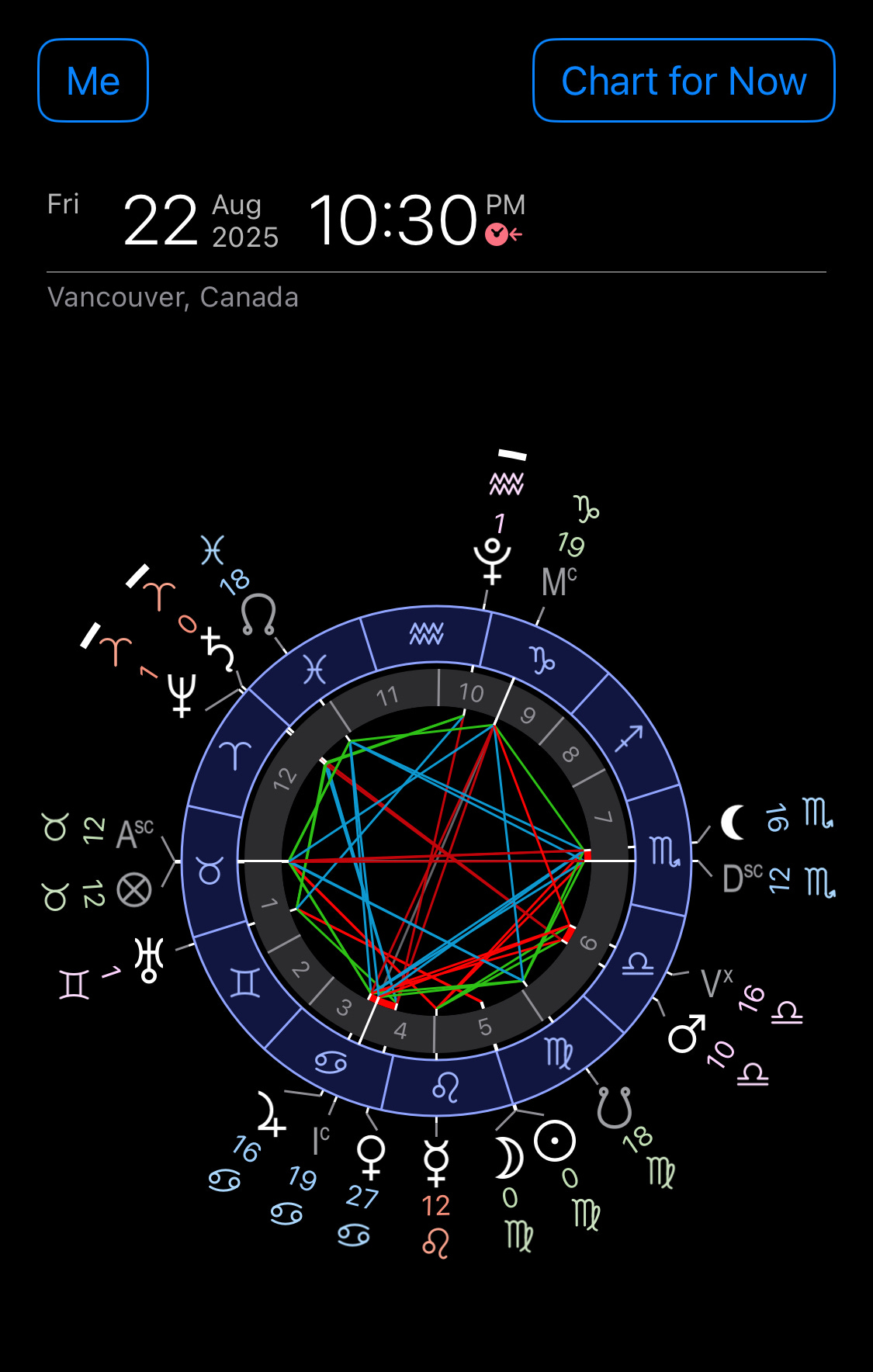Edit the time 10:30 PM

point(417,220)
